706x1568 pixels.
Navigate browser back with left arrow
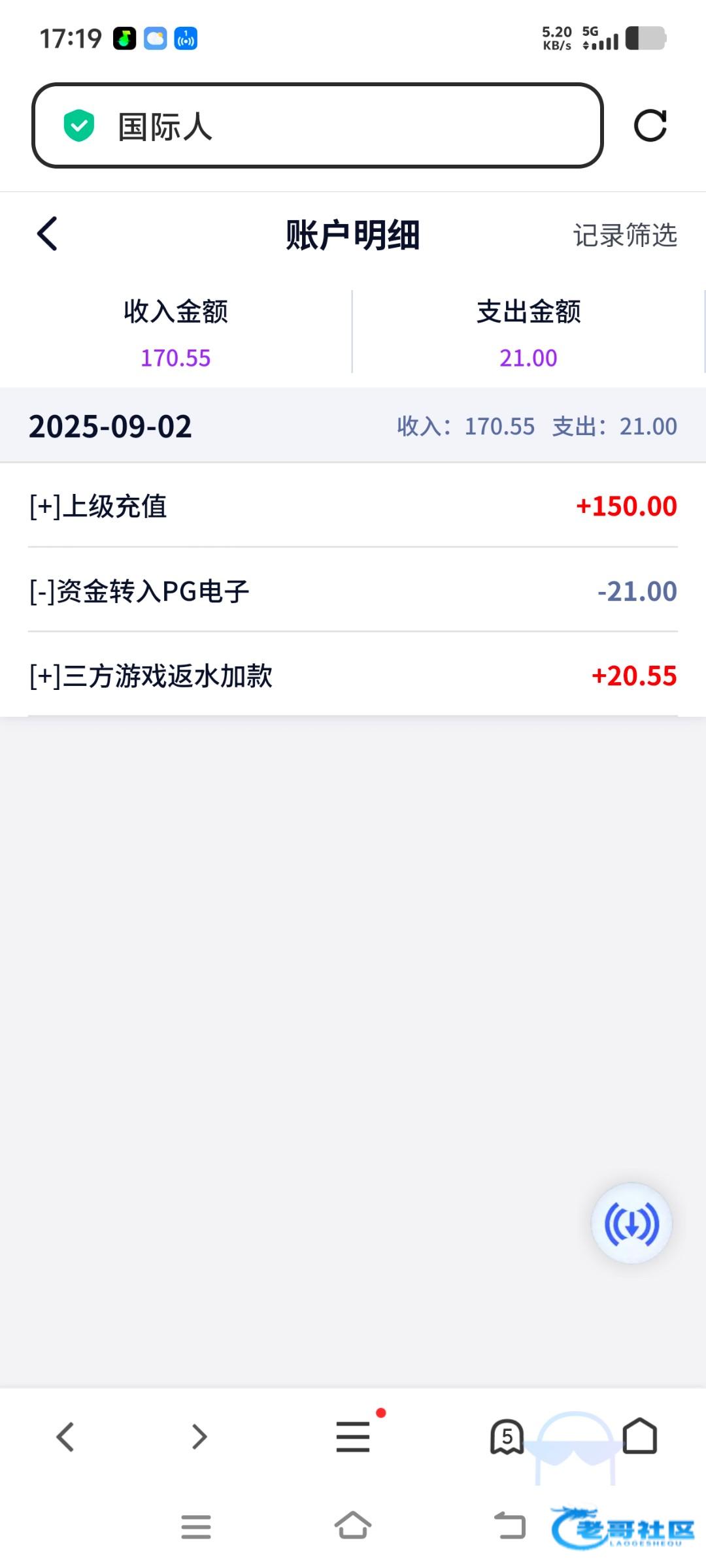click(x=65, y=1437)
